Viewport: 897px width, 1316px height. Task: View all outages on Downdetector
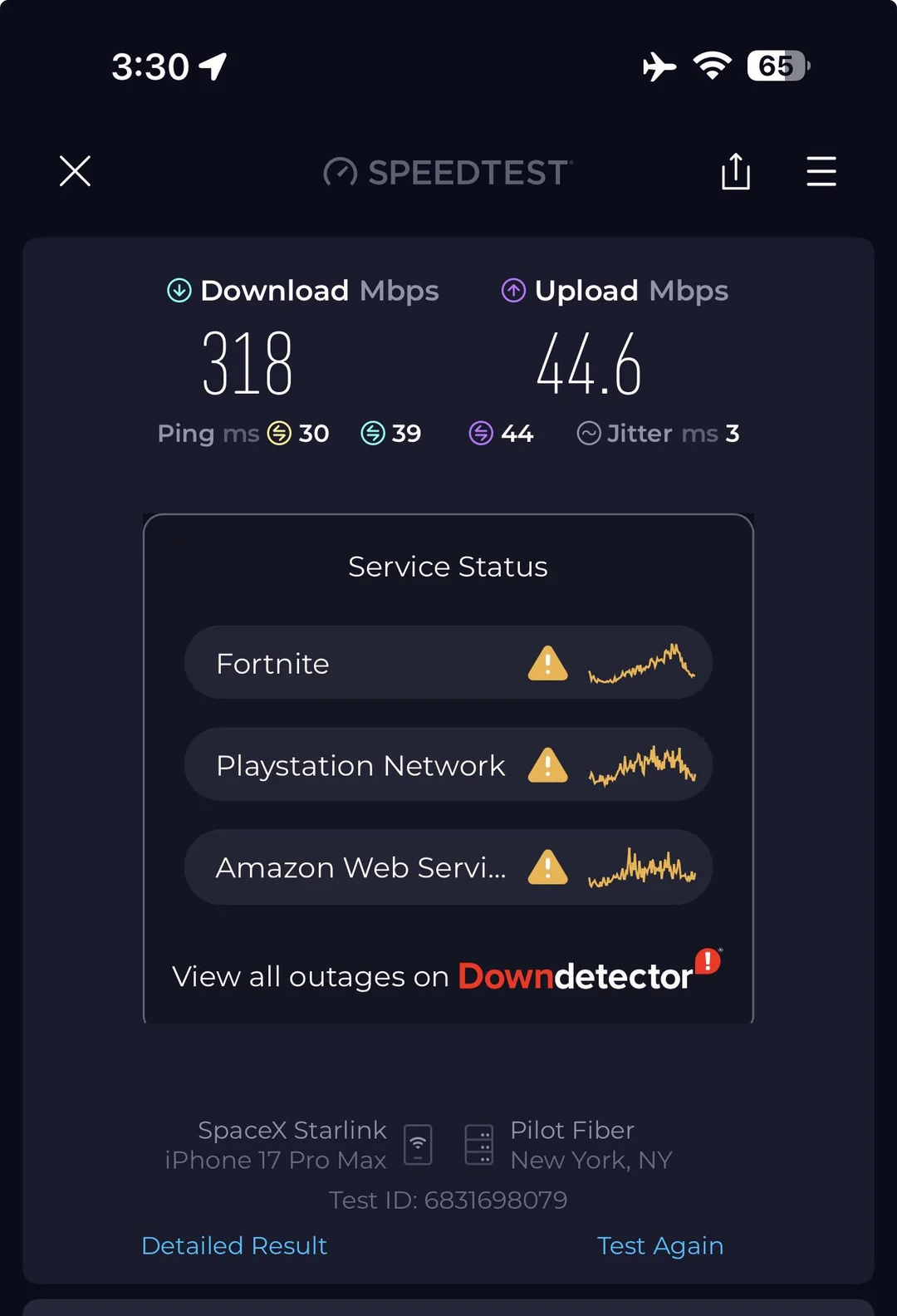(x=446, y=976)
